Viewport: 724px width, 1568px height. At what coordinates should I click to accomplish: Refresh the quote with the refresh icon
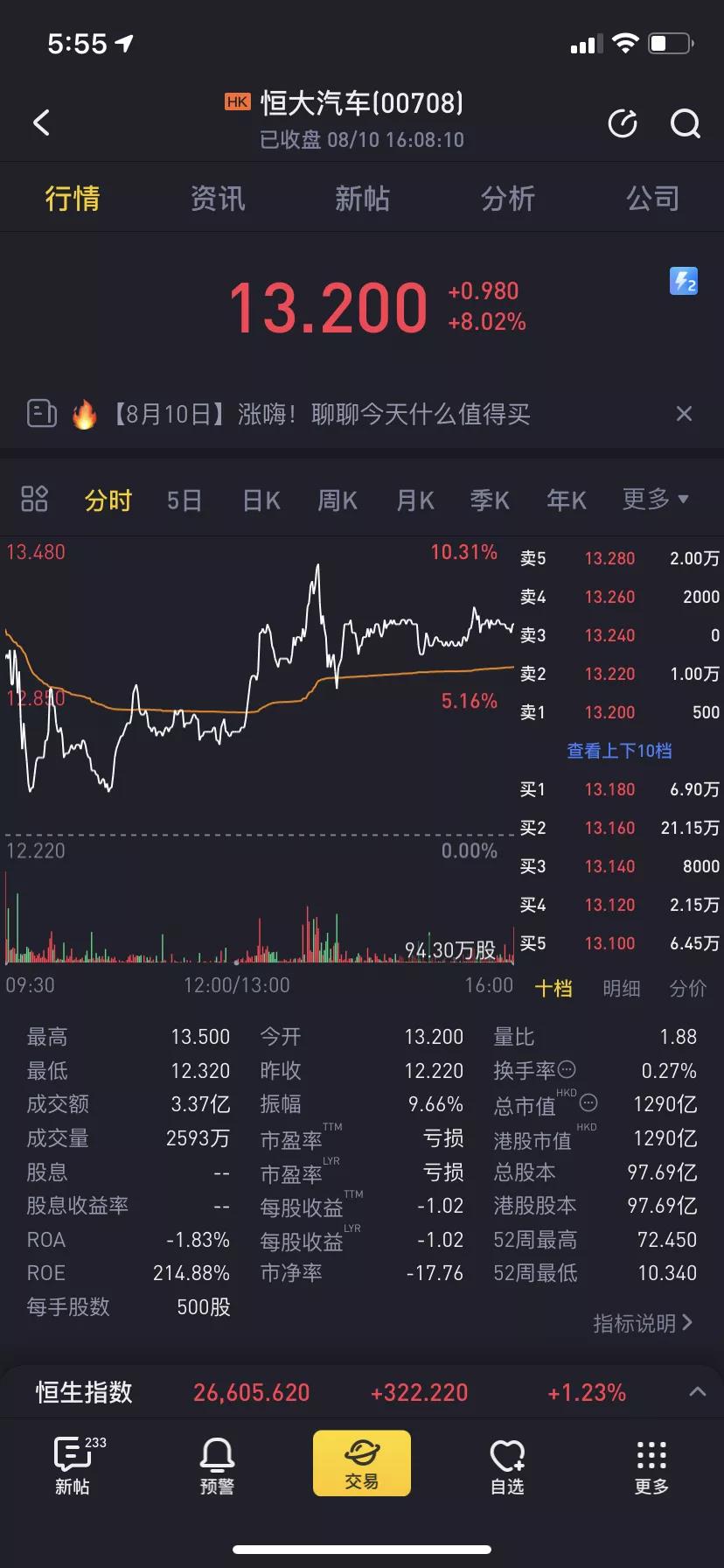tap(623, 123)
